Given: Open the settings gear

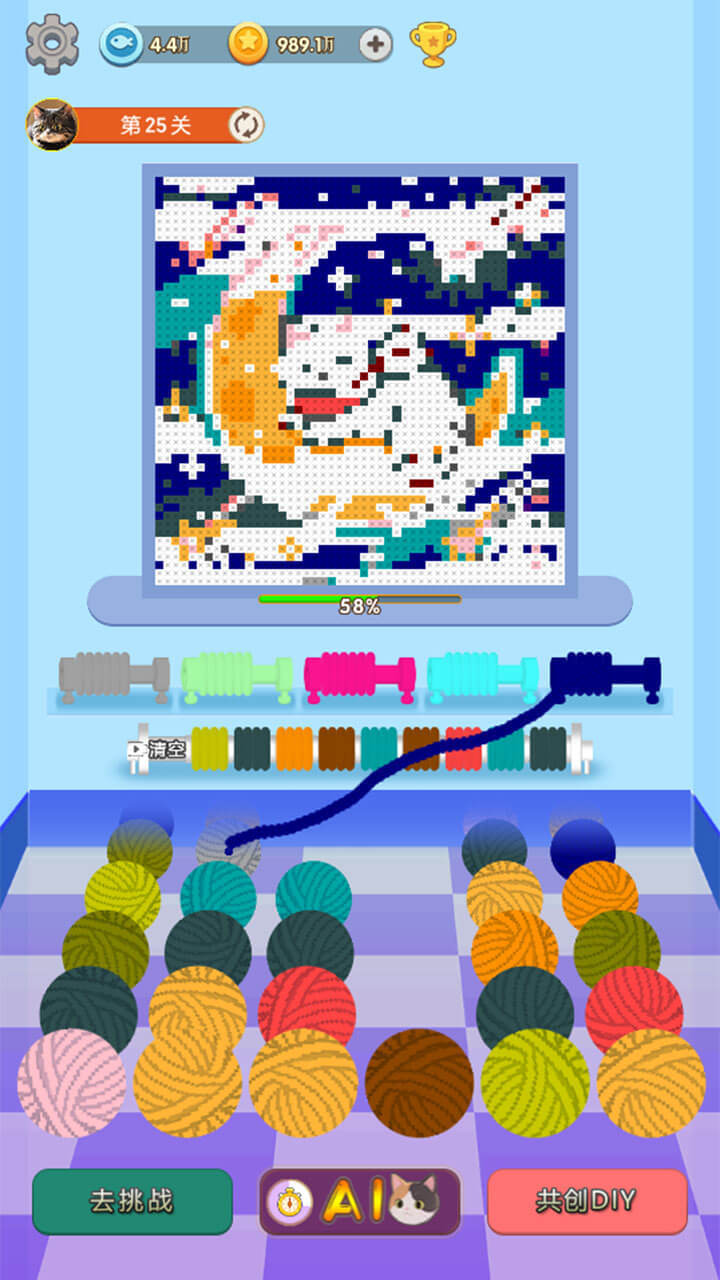Looking at the screenshot, I should (52, 43).
